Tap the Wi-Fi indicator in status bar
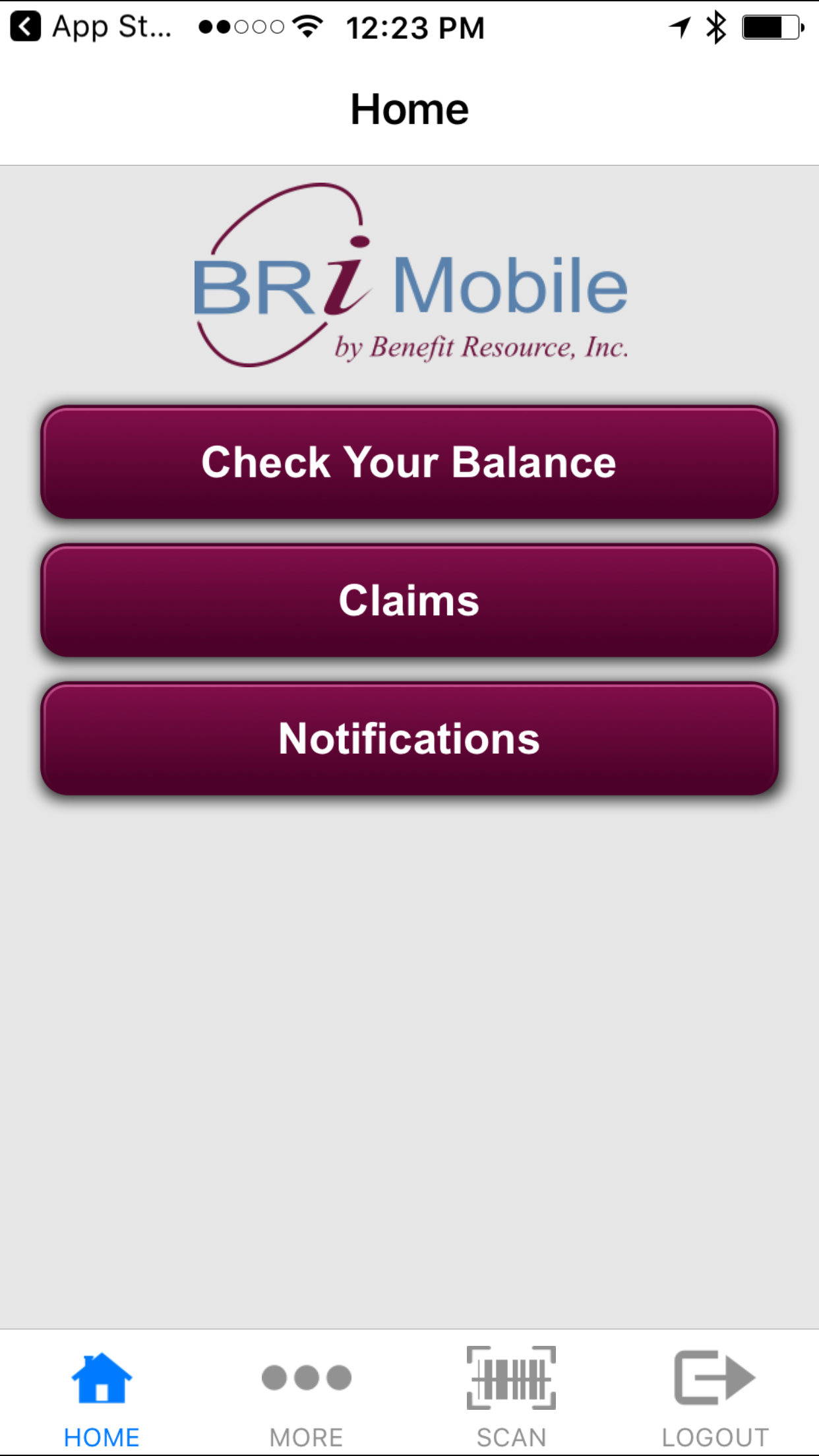The height and width of the screenshot is (1456, 819). coord(305,26)
